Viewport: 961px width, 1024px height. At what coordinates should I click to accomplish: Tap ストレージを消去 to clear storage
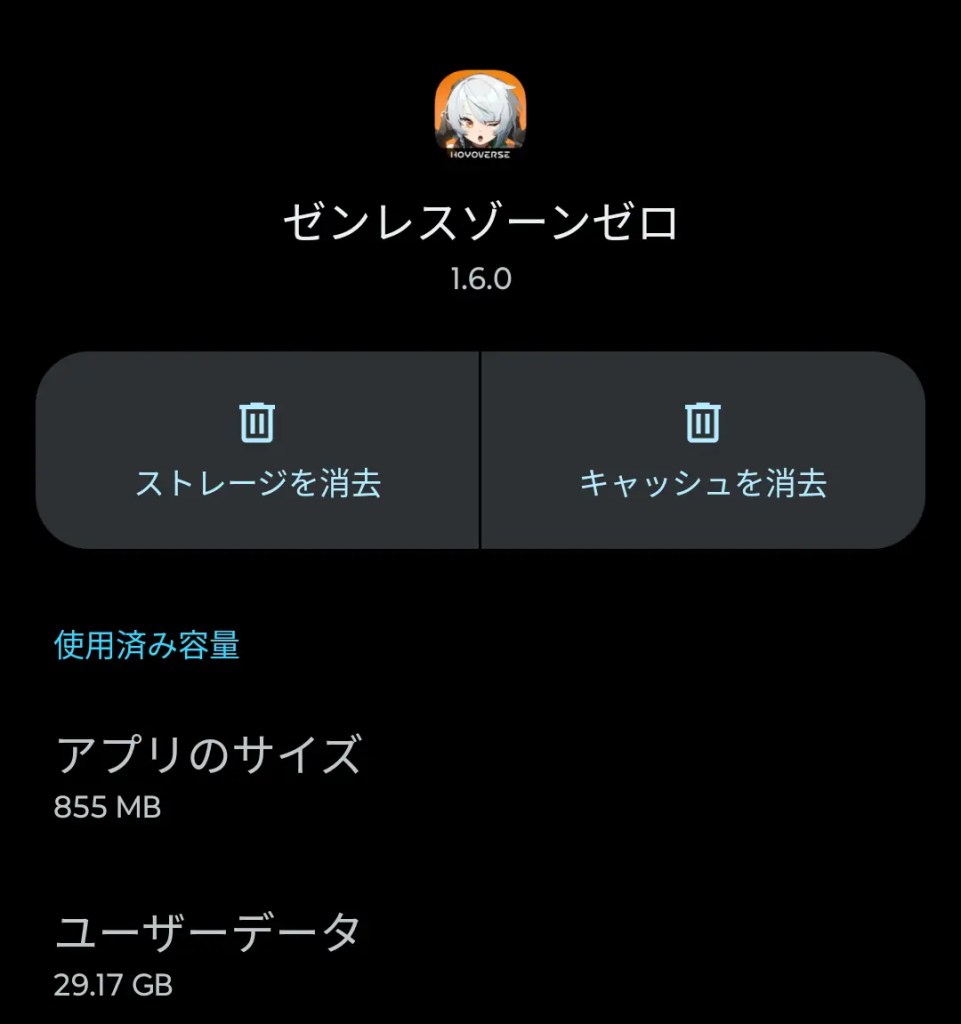tap(258, 450)
